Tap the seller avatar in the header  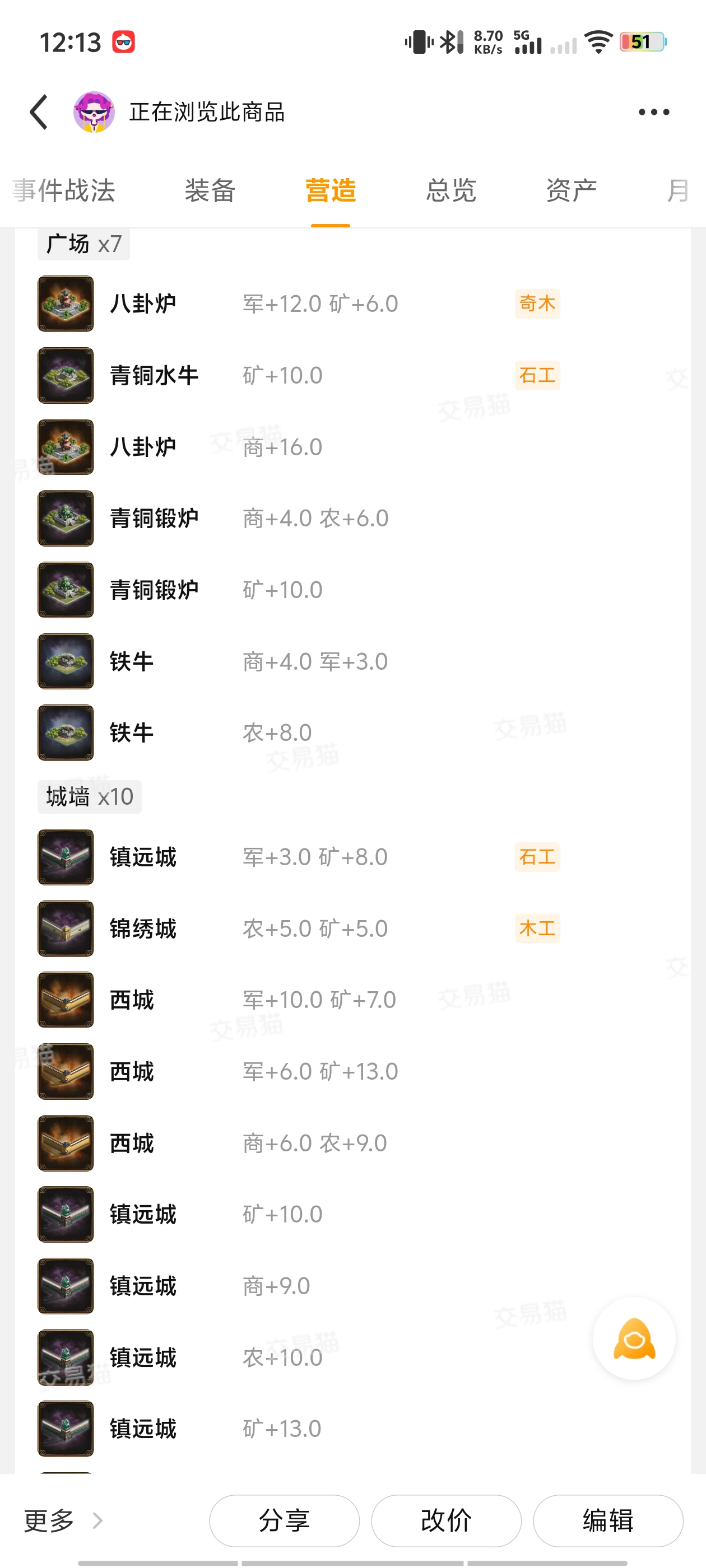click(94, 112)
